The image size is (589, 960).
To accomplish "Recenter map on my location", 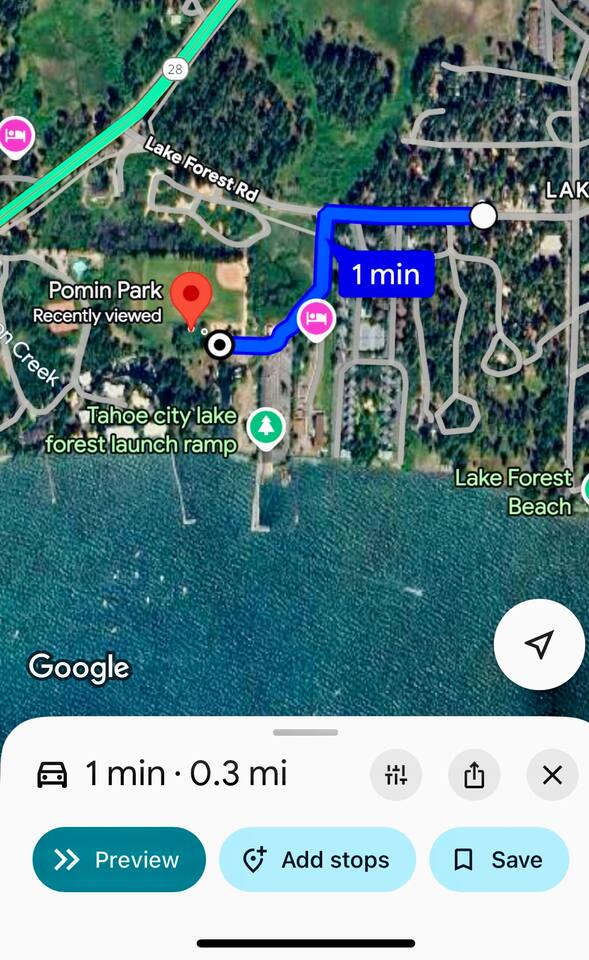I will click(x=539, y=644).
